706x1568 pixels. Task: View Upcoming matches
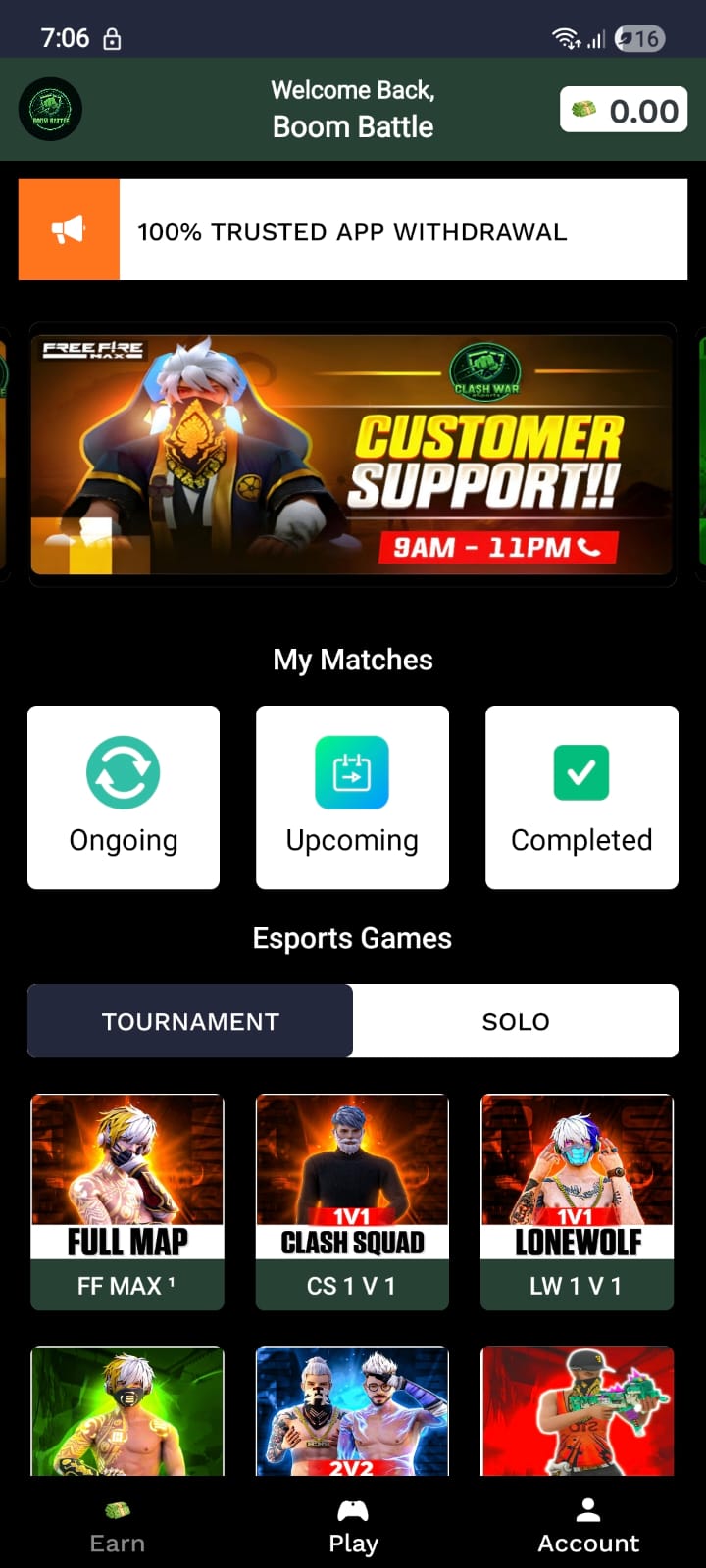tap(352, 797)
